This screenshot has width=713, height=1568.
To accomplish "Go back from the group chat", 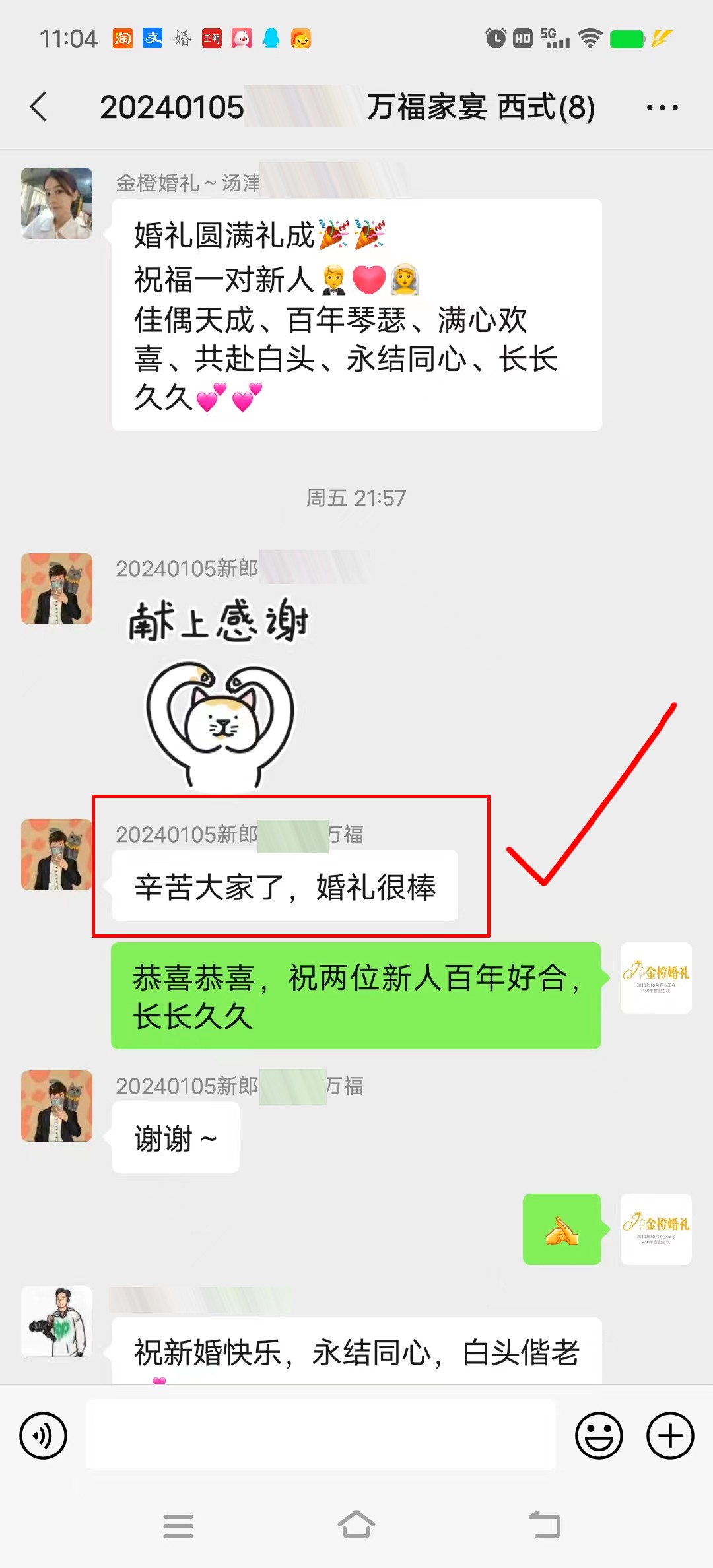I will coord(39,107).
